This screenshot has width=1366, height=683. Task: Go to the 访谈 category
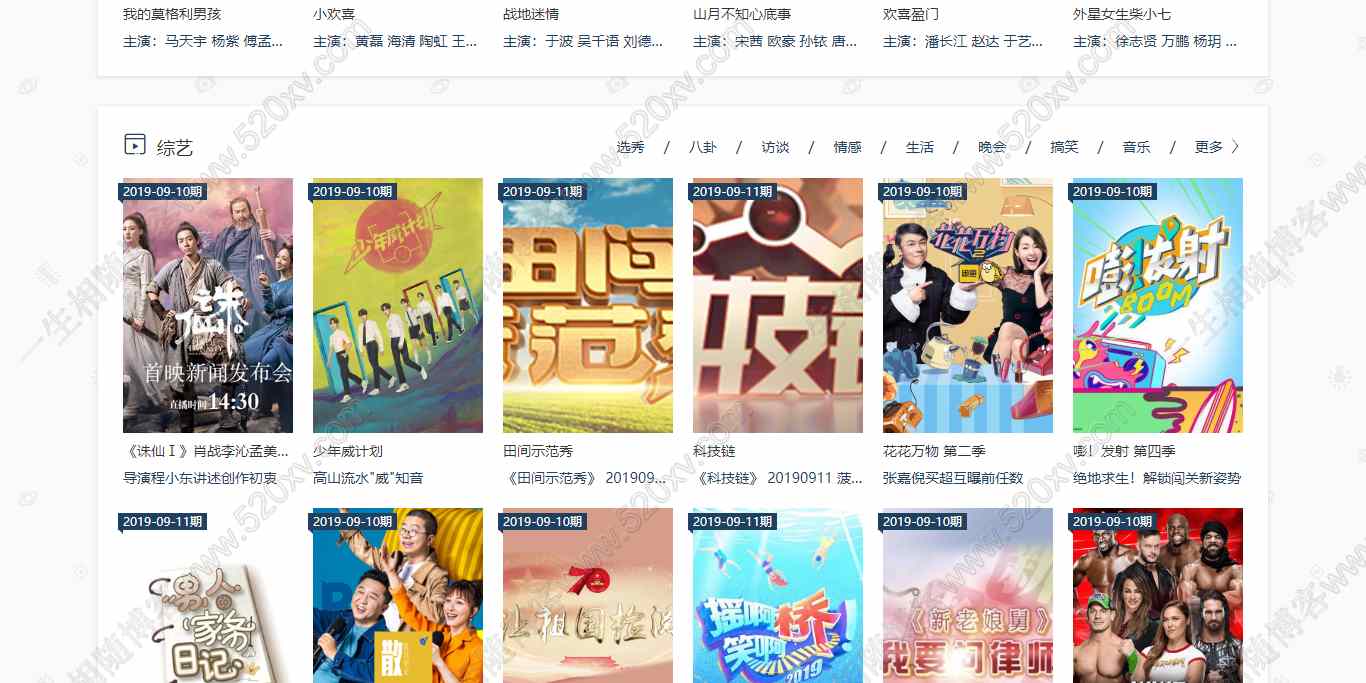(775, 147)
